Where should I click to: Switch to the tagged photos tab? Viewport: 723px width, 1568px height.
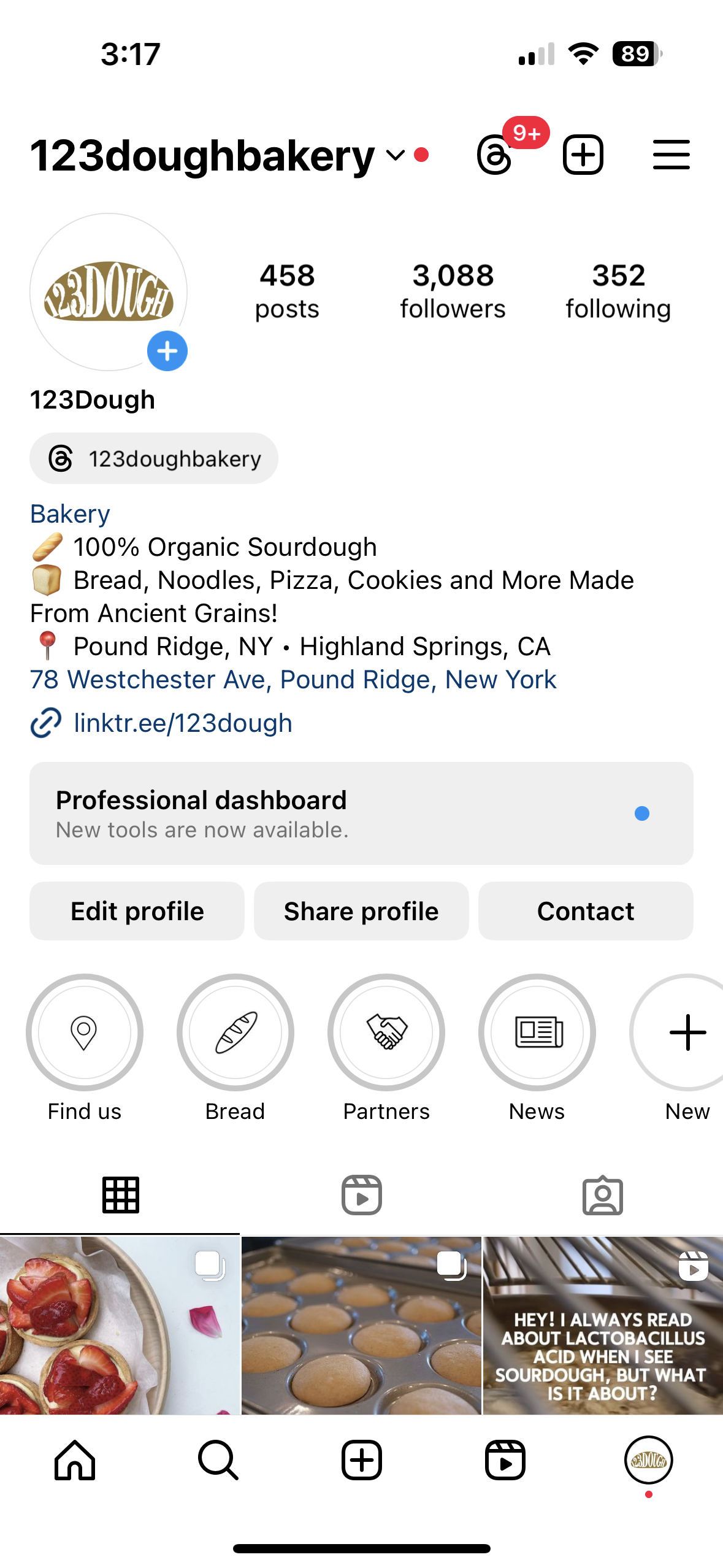(603, 1195)
